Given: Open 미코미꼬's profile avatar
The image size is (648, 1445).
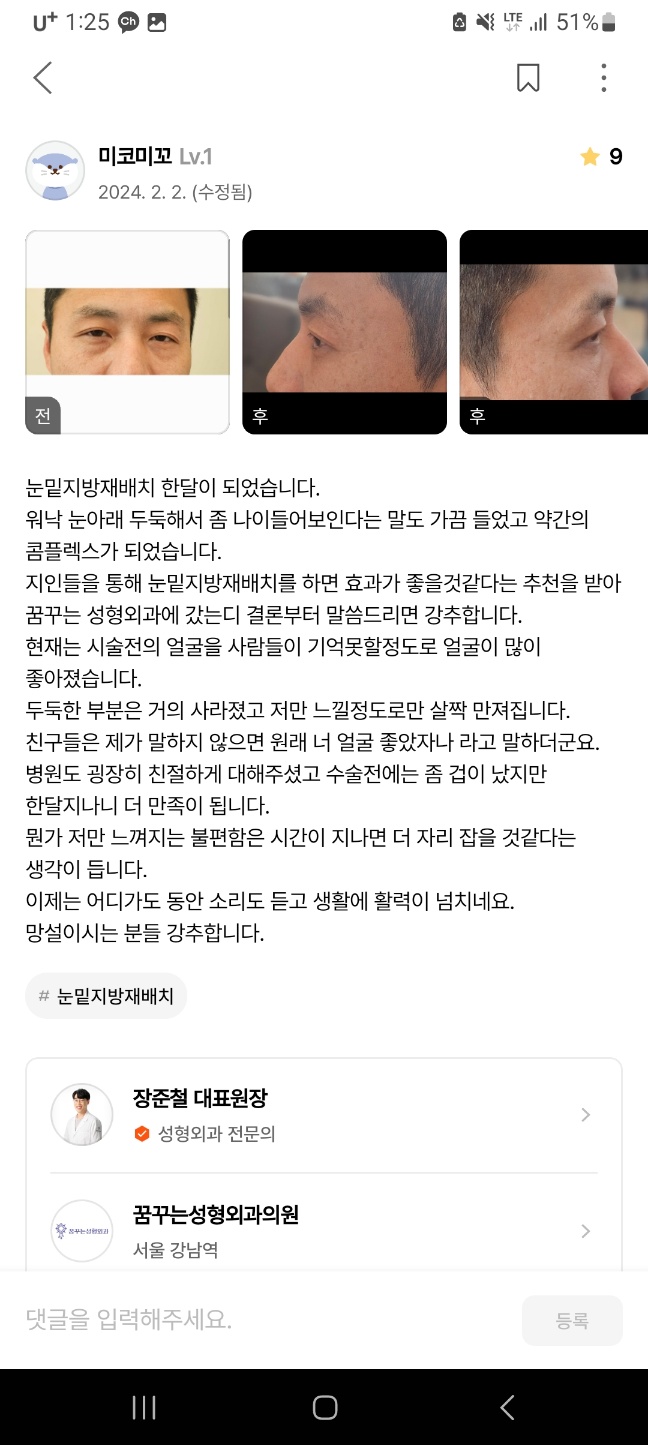Looking at the screenshot, I should (55, 171).
